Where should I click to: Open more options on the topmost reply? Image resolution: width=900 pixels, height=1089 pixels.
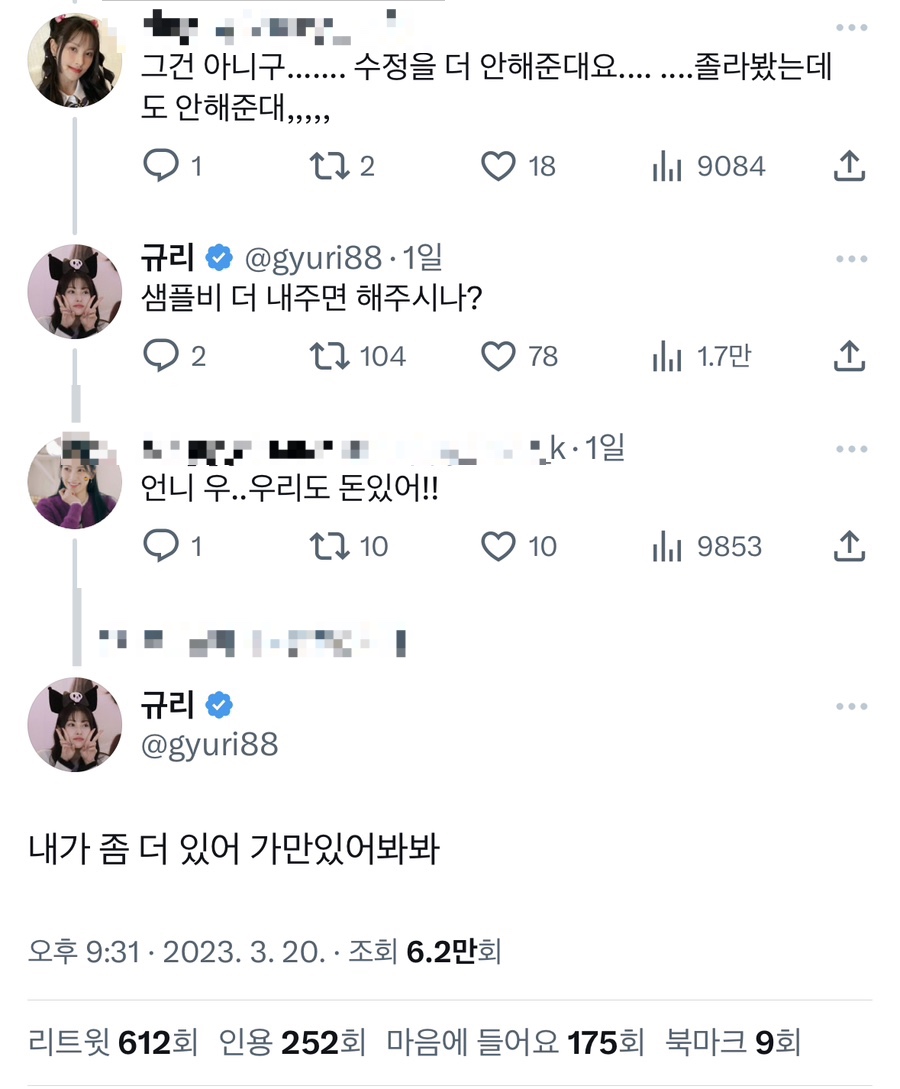coord(851,28)
